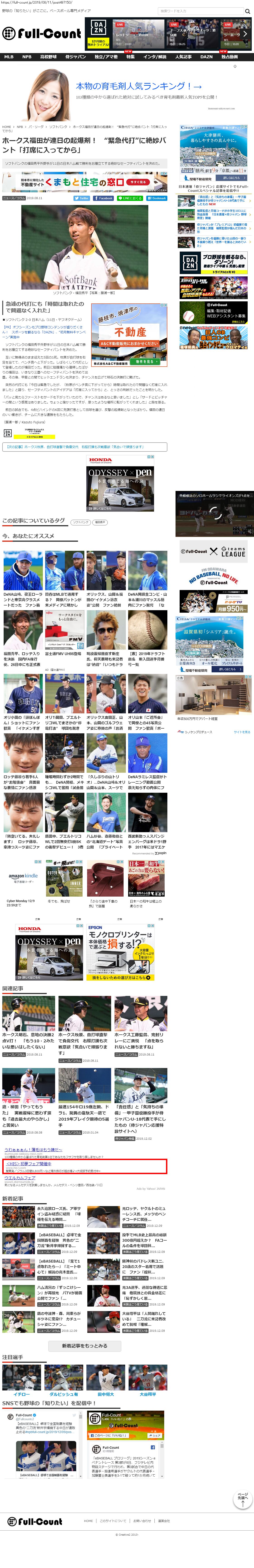254x1568 pixels.
Task: Open the 侍ジャパン section tab
Action: (76, 57)
